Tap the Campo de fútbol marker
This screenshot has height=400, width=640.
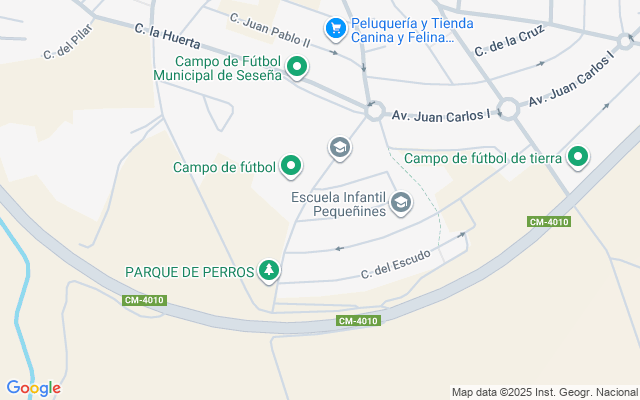(x=291, y=166)
